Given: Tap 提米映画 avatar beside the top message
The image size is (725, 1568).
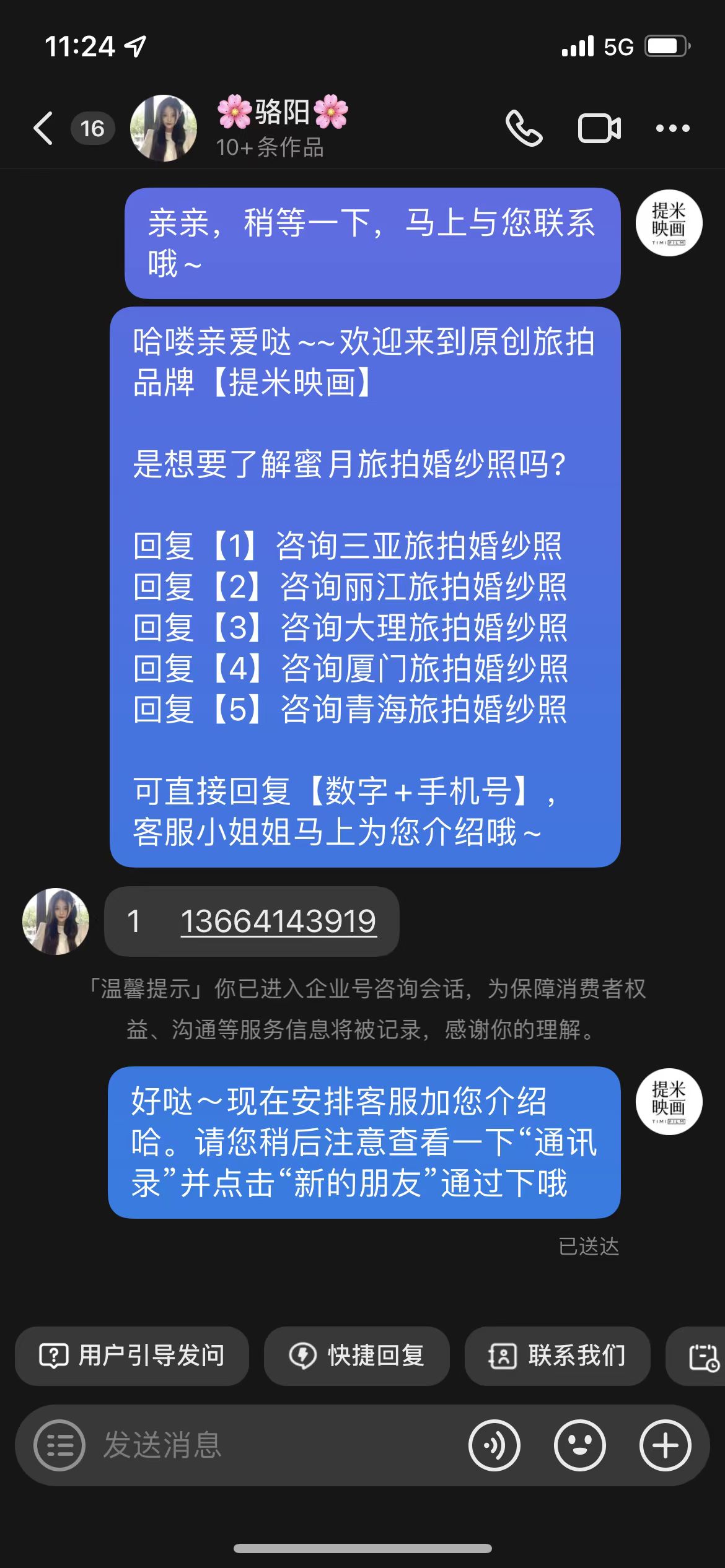Looking at the screenshot, I should pyautogui.click(x=669, y=223).
